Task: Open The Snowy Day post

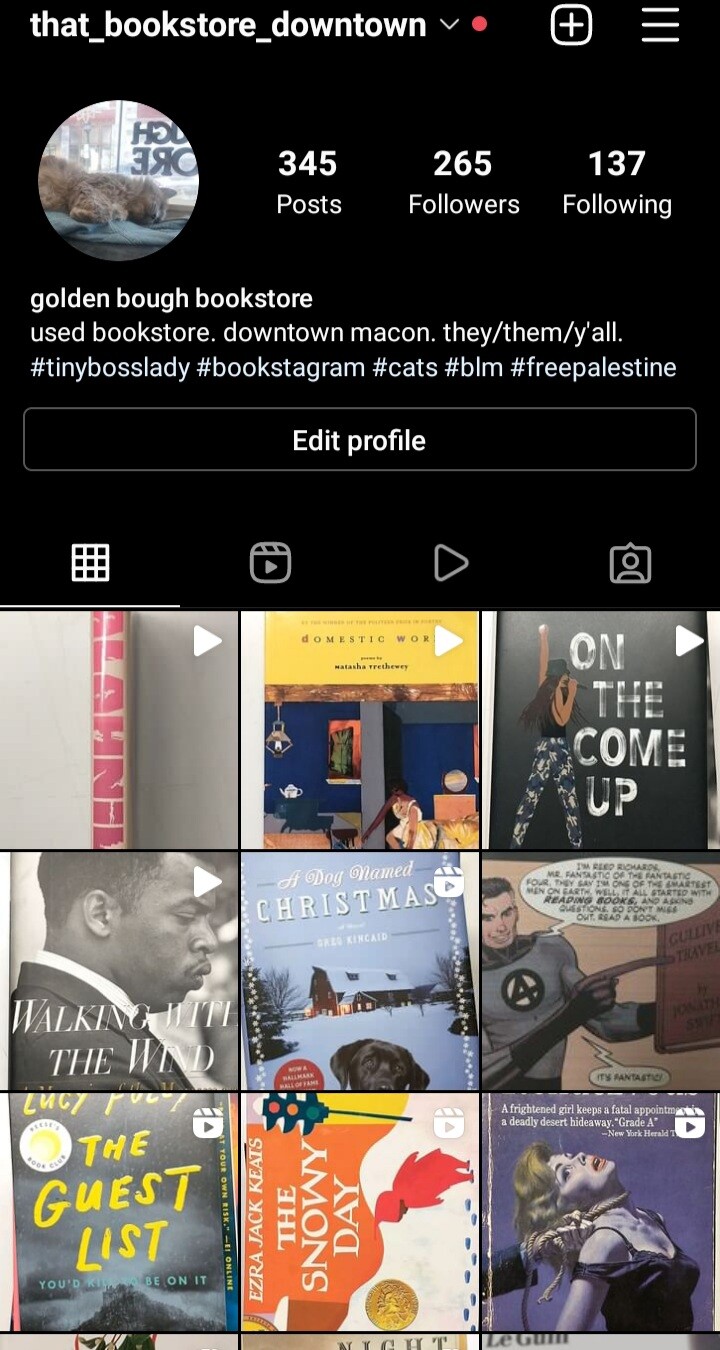Action: point(360,1212)
